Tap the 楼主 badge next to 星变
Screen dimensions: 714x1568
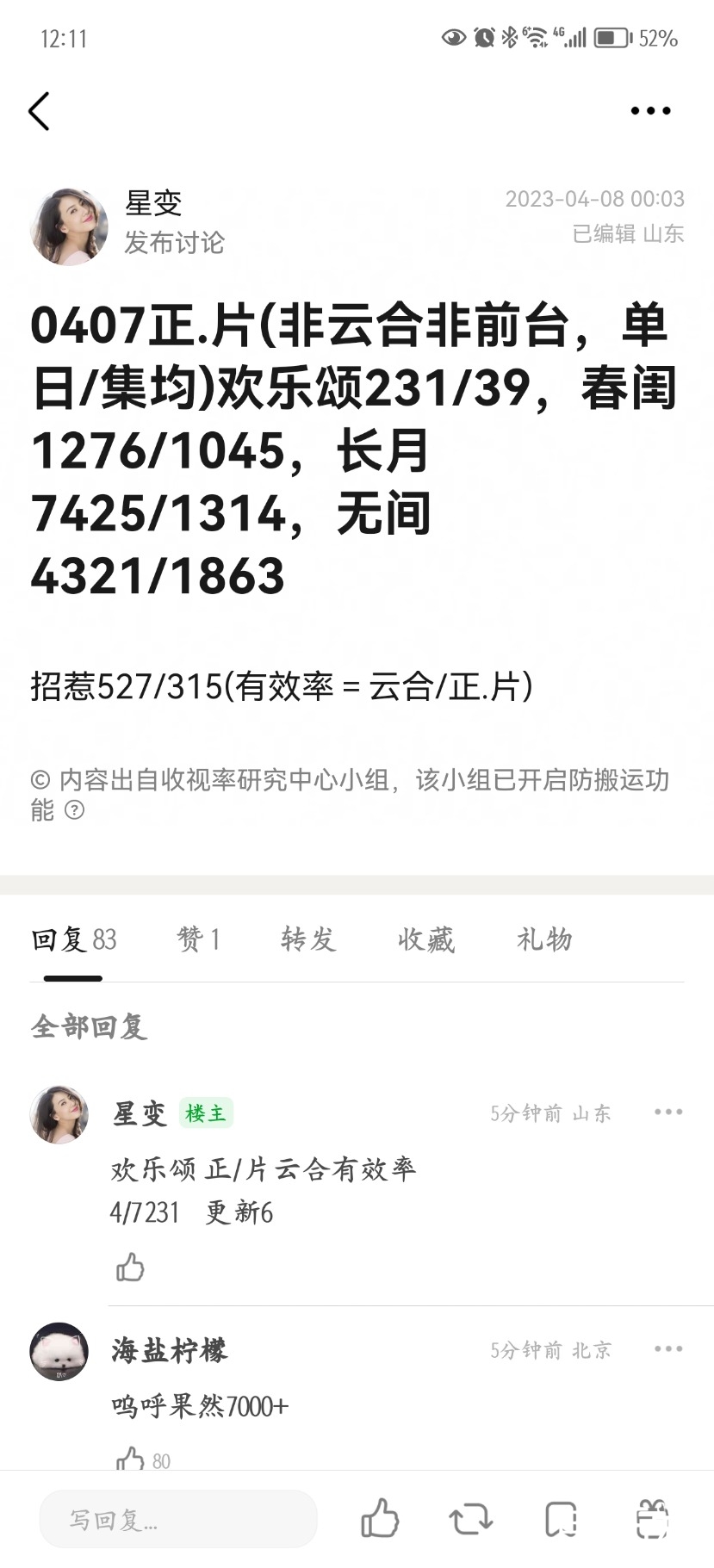pos(206,1112)
